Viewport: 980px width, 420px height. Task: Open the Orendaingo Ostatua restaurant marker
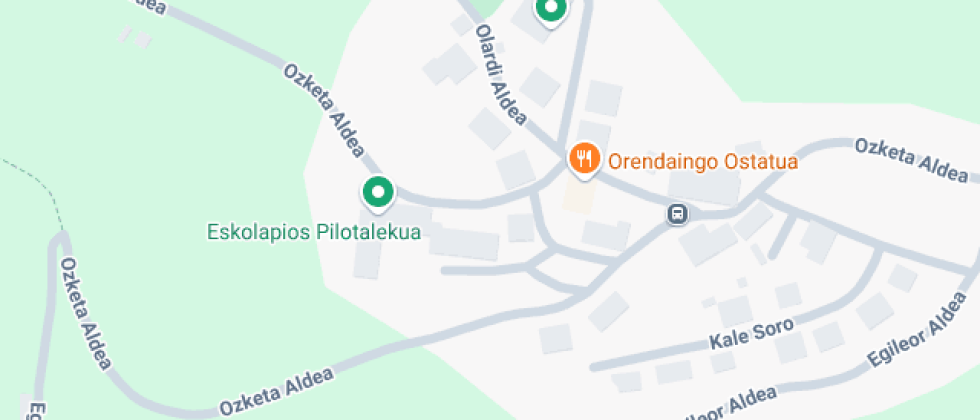click(x=584, y=158)
